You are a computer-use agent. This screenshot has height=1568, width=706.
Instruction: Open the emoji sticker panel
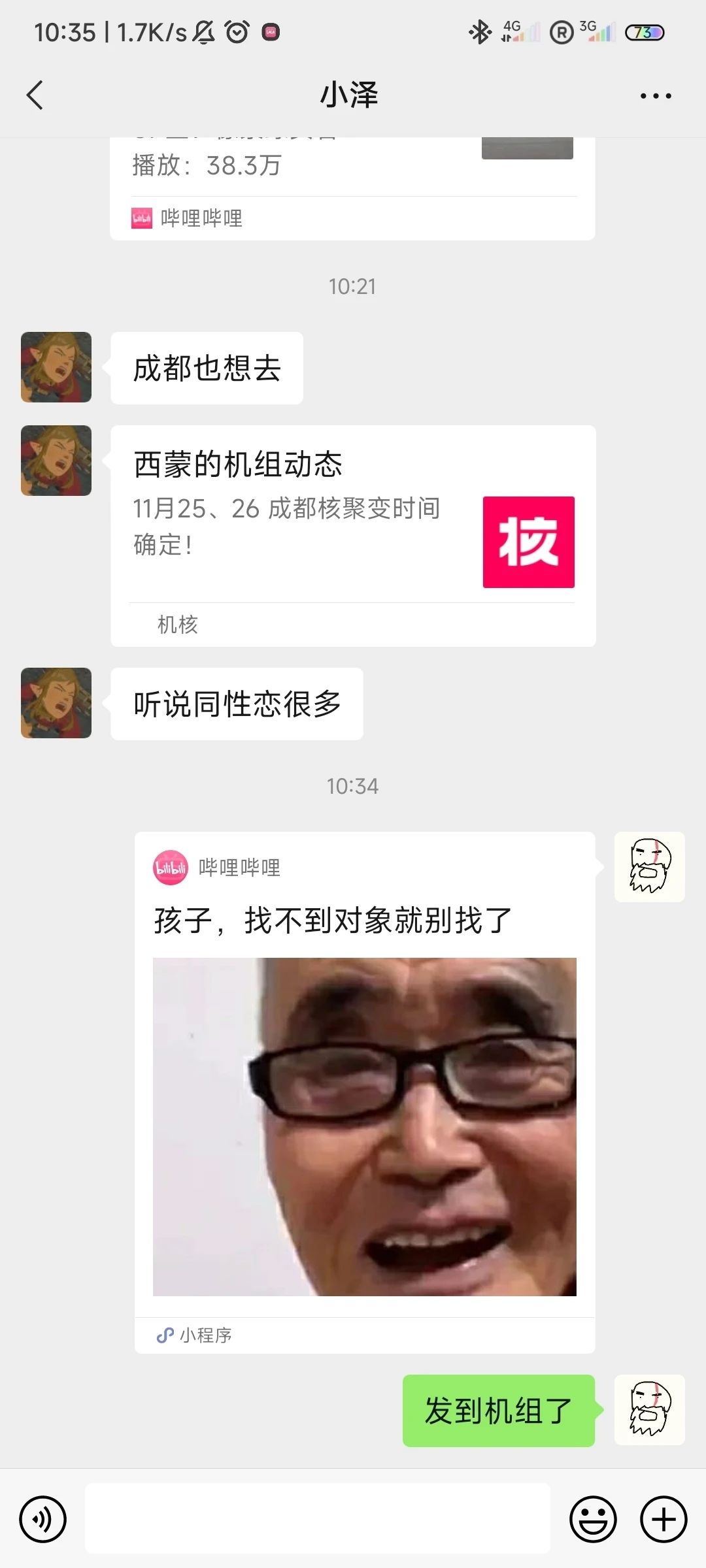(593, 1519)
